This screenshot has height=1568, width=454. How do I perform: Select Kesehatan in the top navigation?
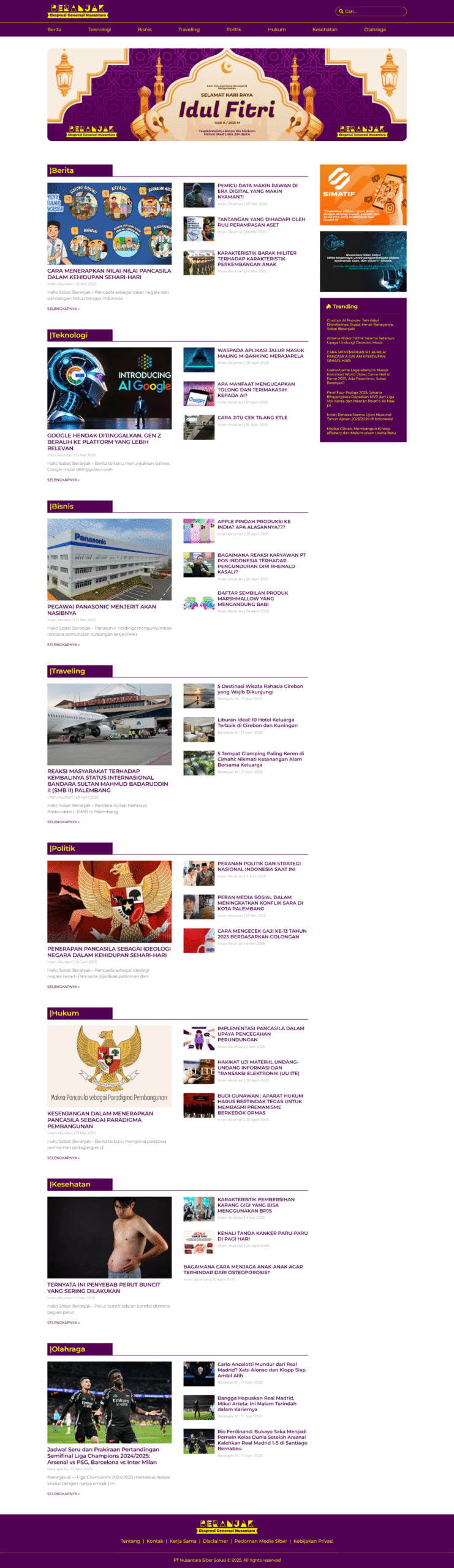(x=325, y=29)
